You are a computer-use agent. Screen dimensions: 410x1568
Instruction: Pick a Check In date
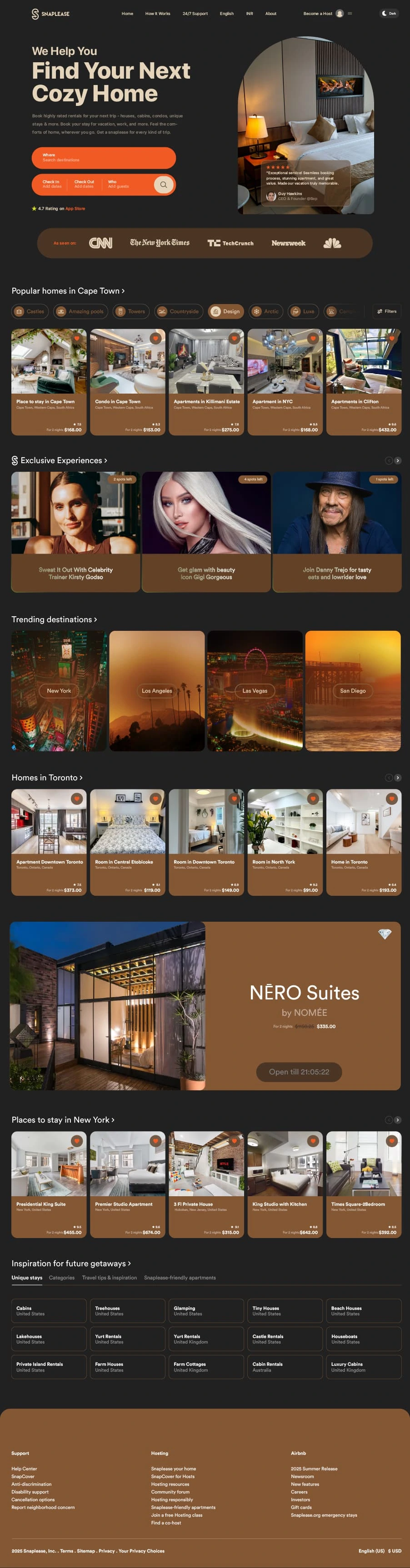(x=52, y=185)
